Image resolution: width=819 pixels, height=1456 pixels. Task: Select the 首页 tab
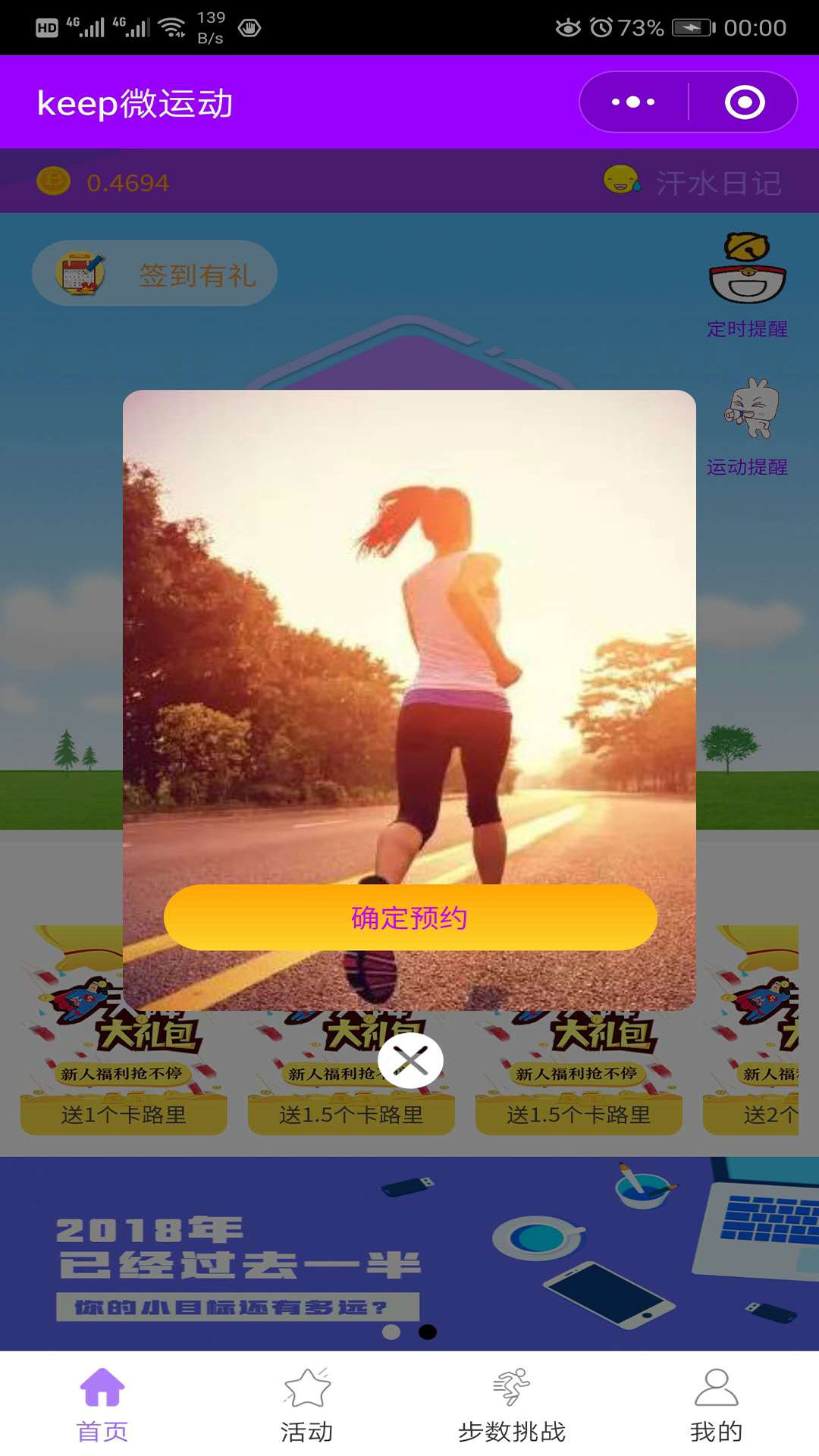[102, 1405]
